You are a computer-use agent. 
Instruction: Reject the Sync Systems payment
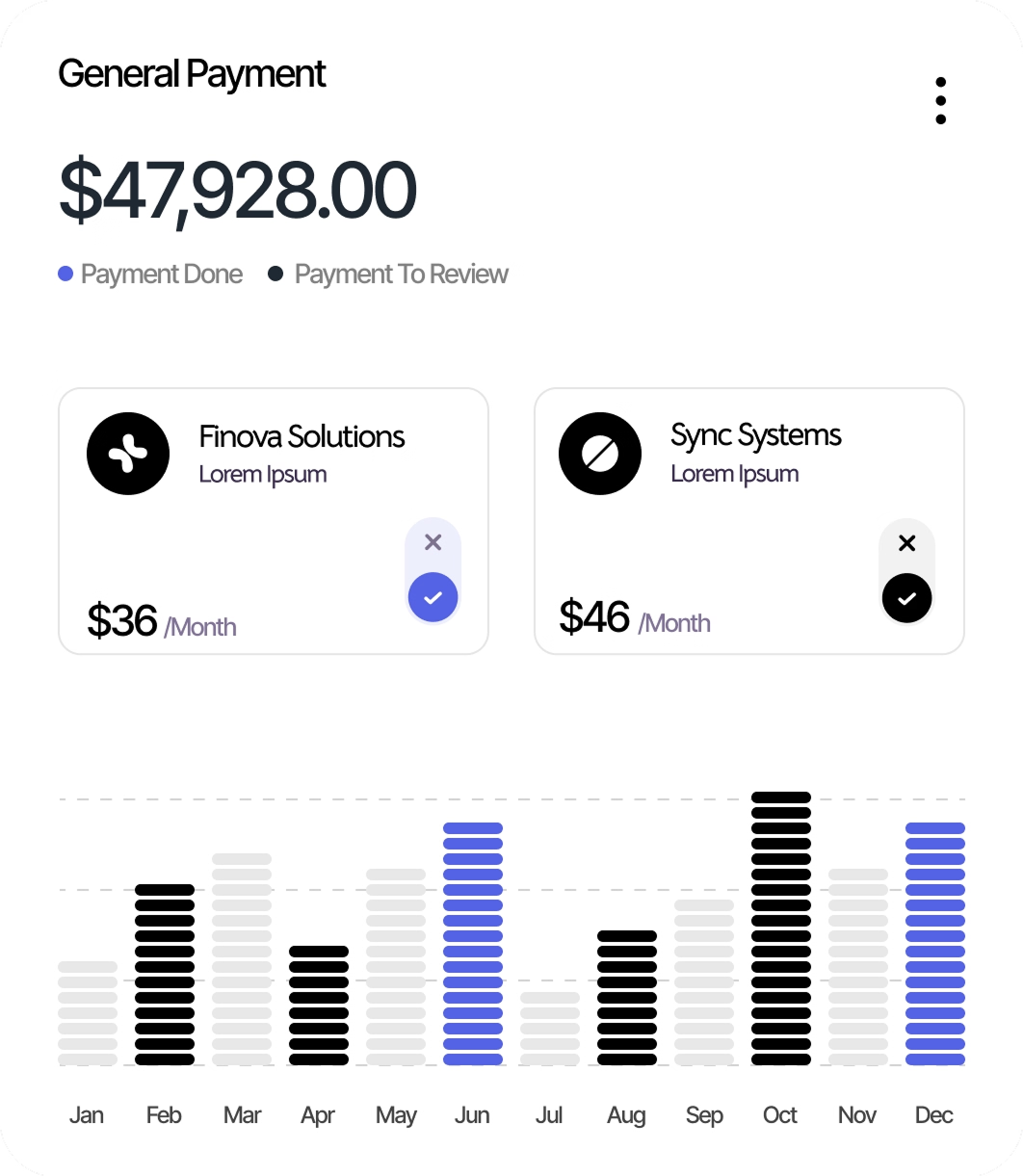point(906,543)
